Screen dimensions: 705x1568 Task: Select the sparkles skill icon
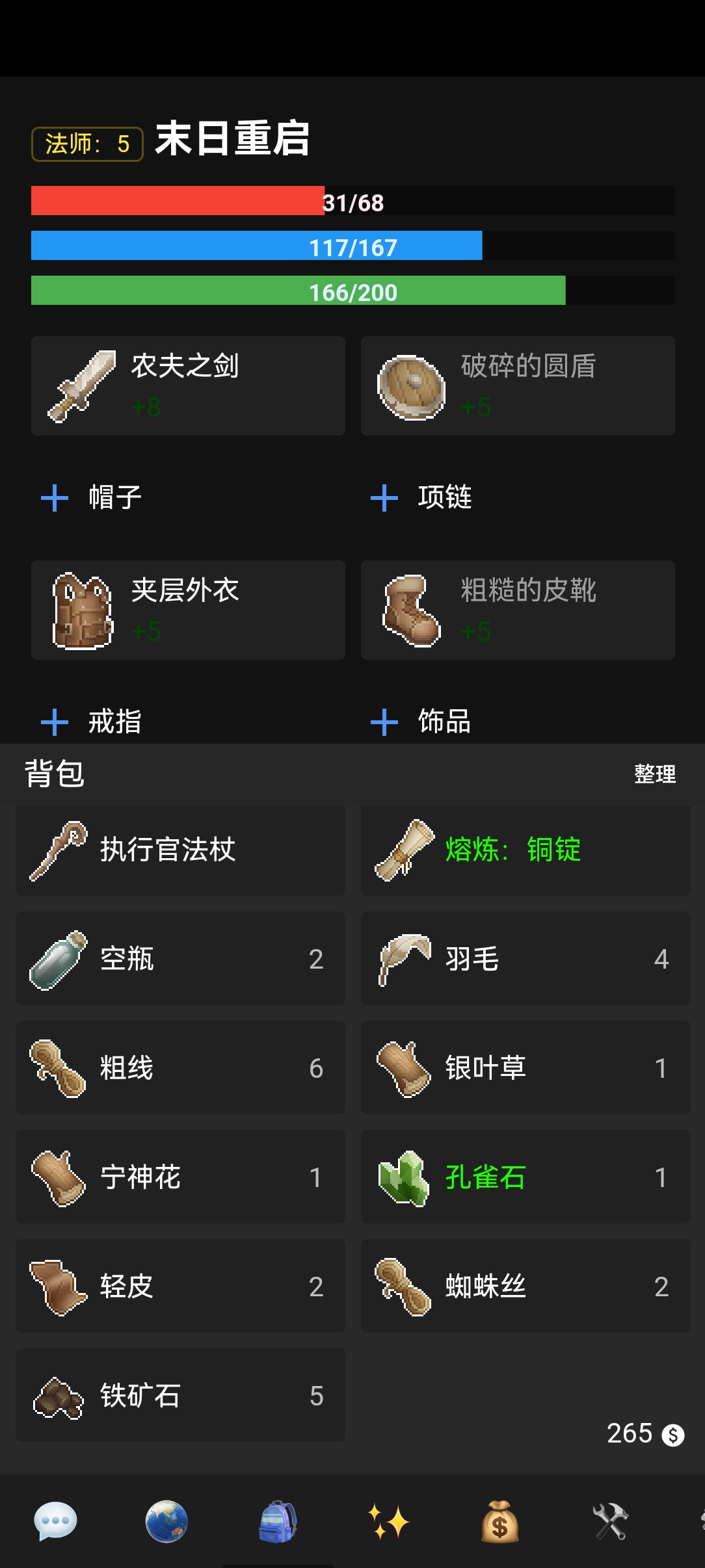pyautogui.click(x=390, y=1521)
